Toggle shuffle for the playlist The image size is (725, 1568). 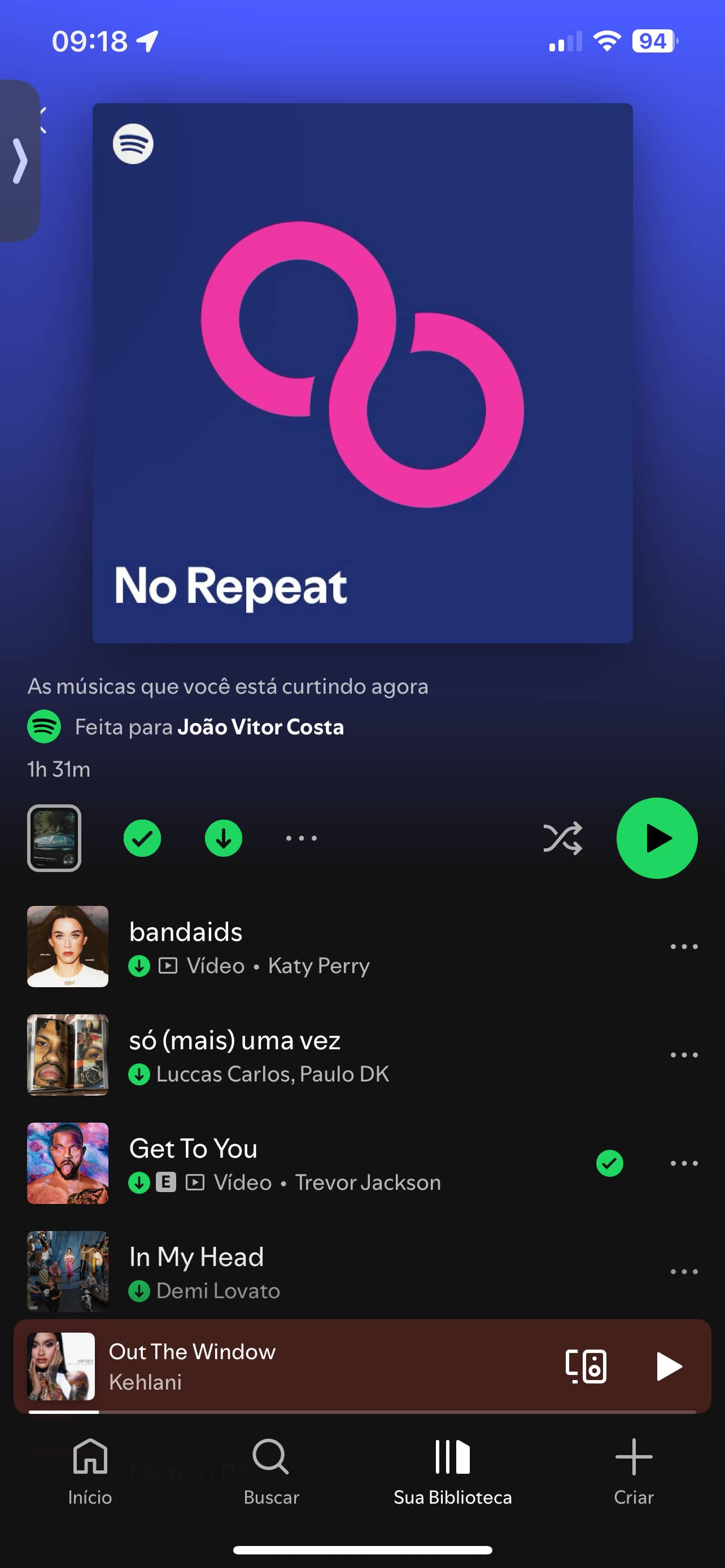point(562,838)
